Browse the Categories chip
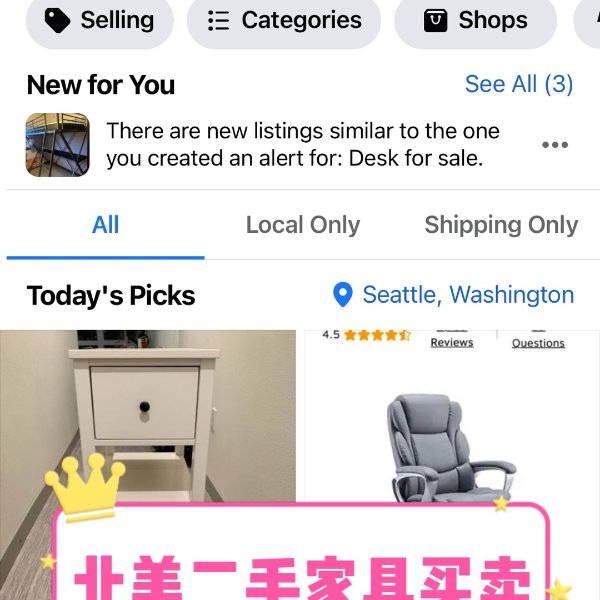 pyautogui.click(x=284, y=20)
